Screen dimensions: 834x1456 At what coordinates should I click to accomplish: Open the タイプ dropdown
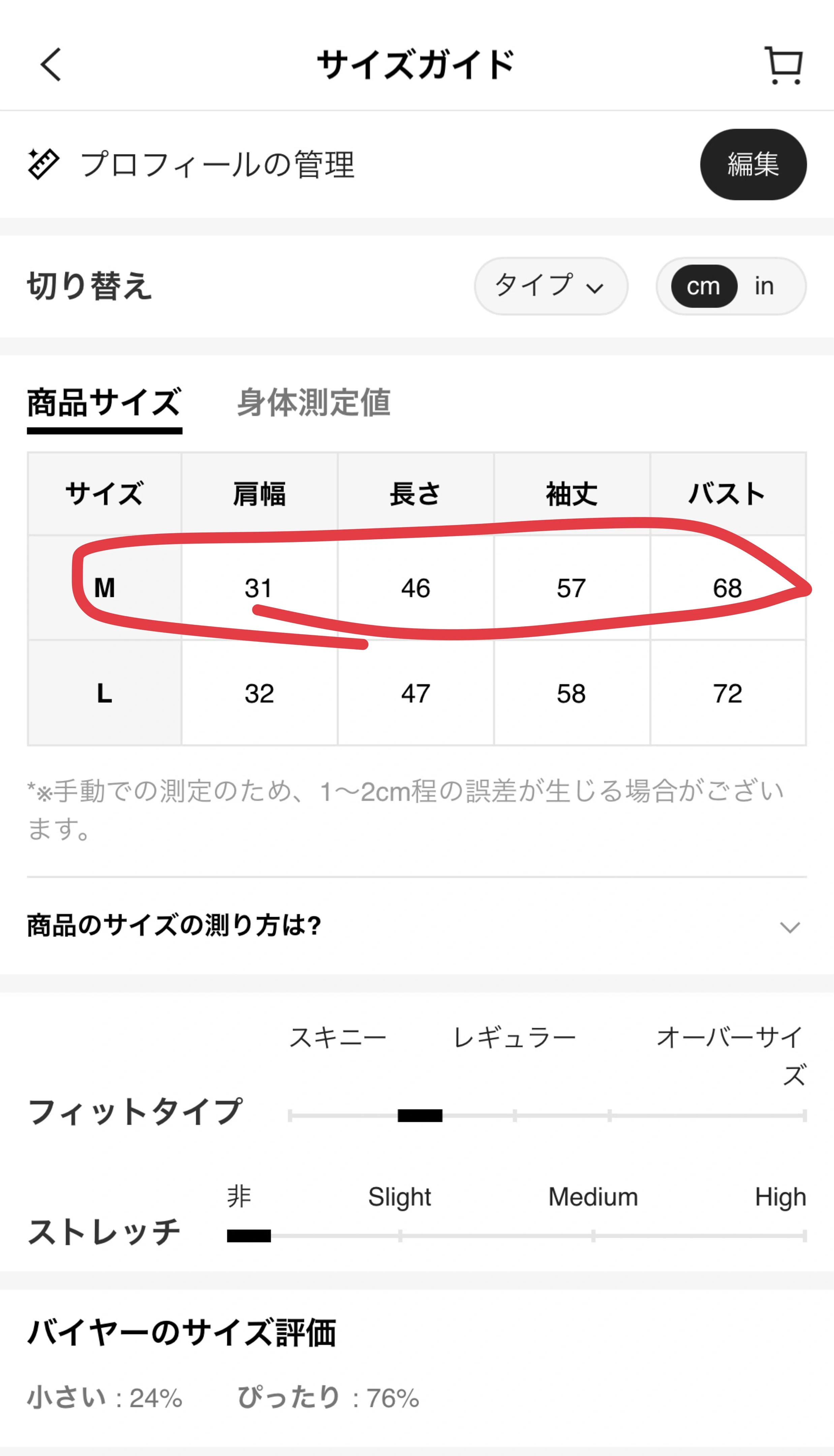tap(551, 286)
